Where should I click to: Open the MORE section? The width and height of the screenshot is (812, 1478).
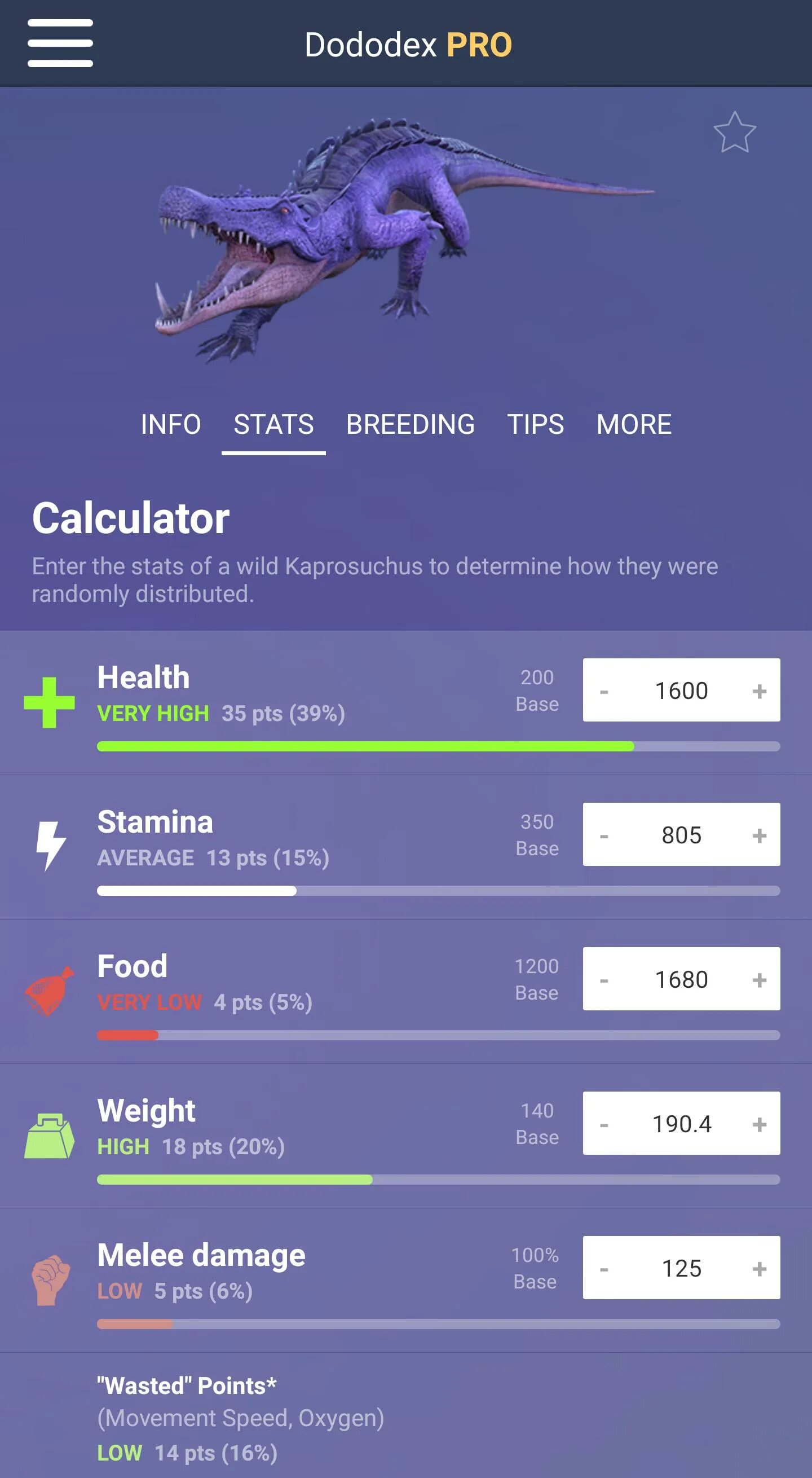pos(633,425)
